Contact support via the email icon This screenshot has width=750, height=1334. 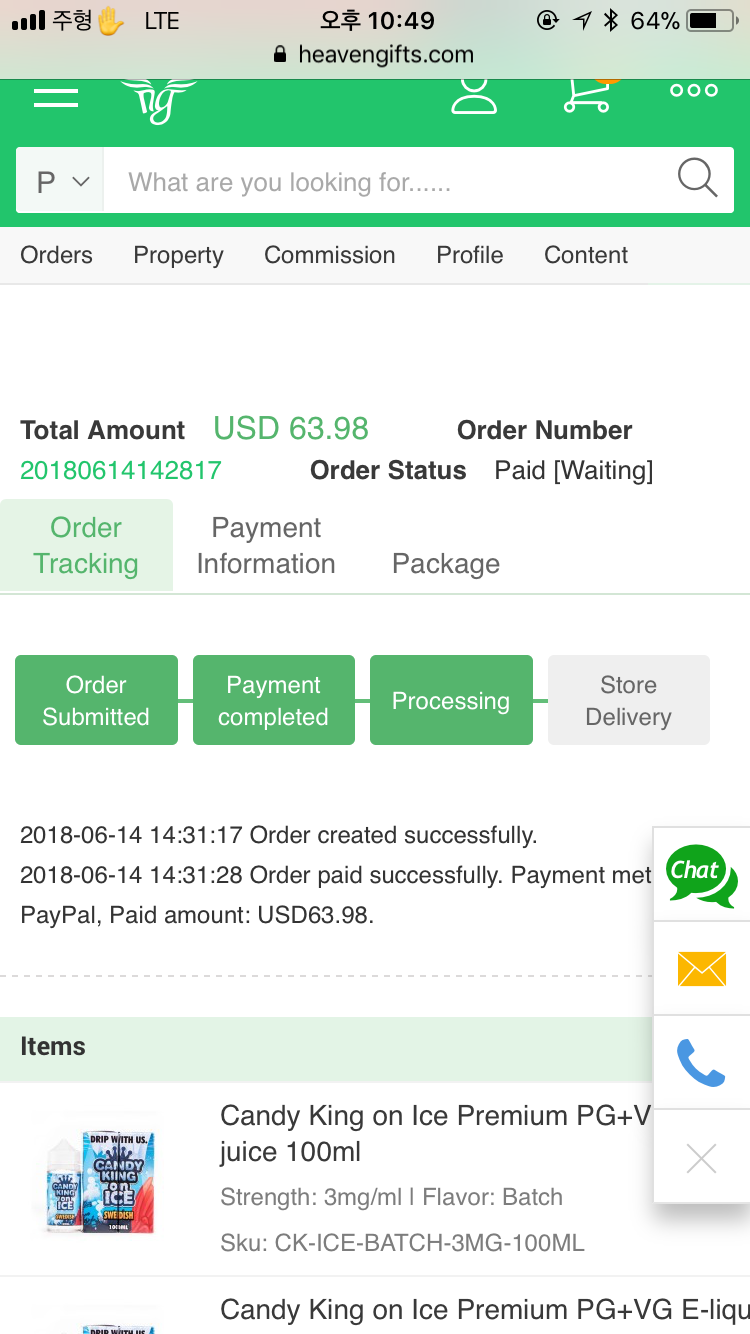(x=702, y=968)
